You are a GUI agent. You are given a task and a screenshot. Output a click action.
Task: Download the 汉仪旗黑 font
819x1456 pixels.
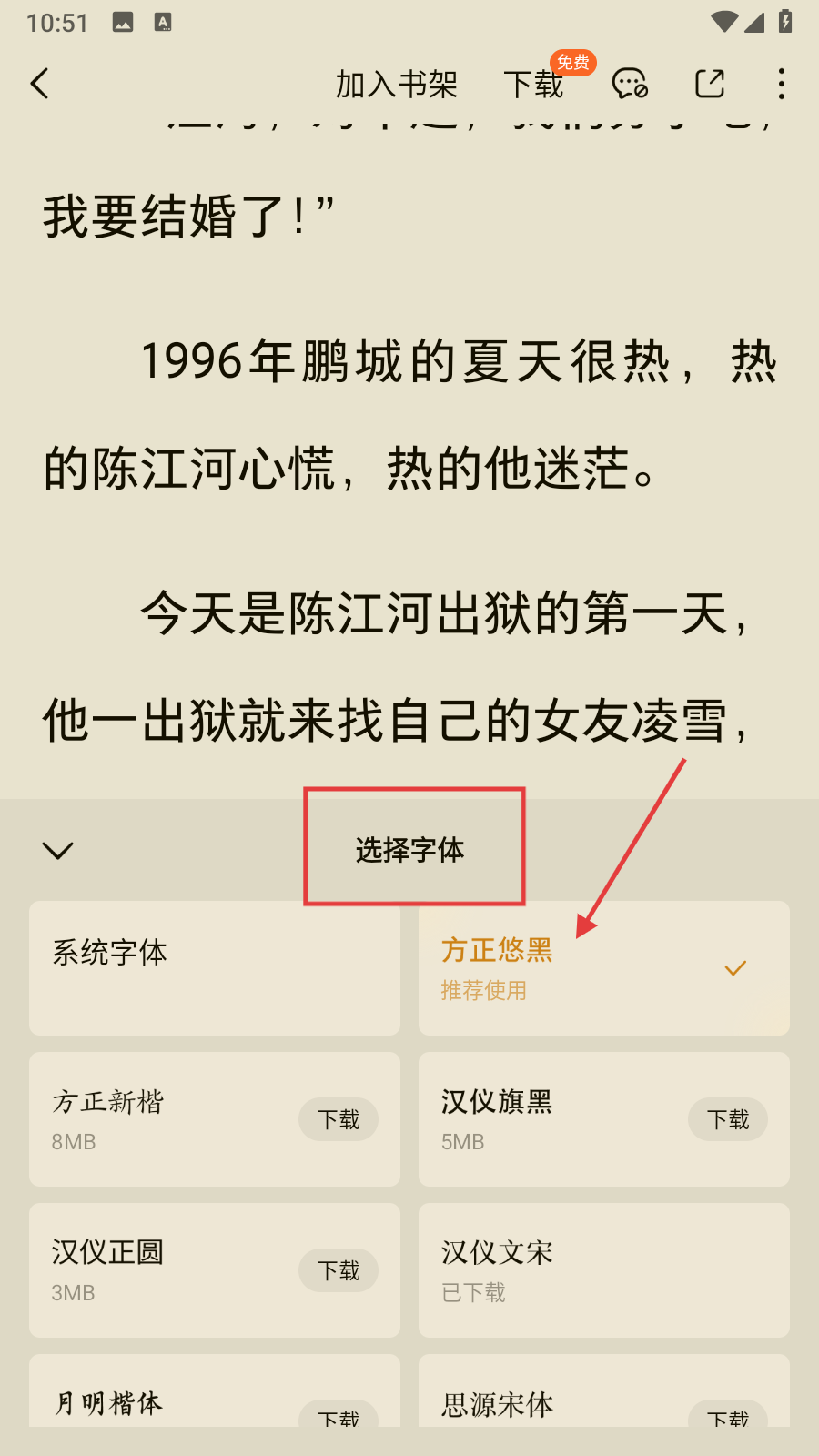(727, 1119)
